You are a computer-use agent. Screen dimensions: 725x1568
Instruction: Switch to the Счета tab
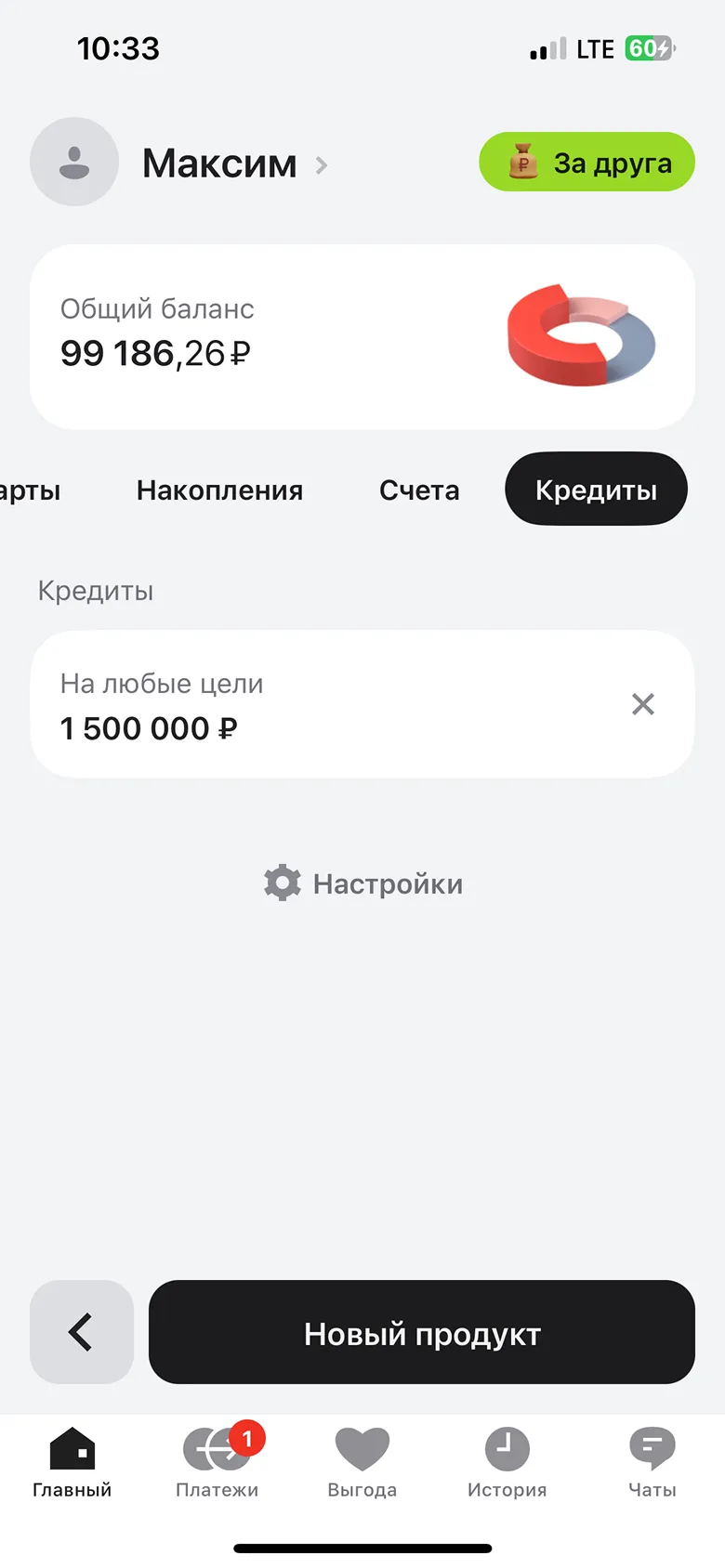click(x=419, y=490)
